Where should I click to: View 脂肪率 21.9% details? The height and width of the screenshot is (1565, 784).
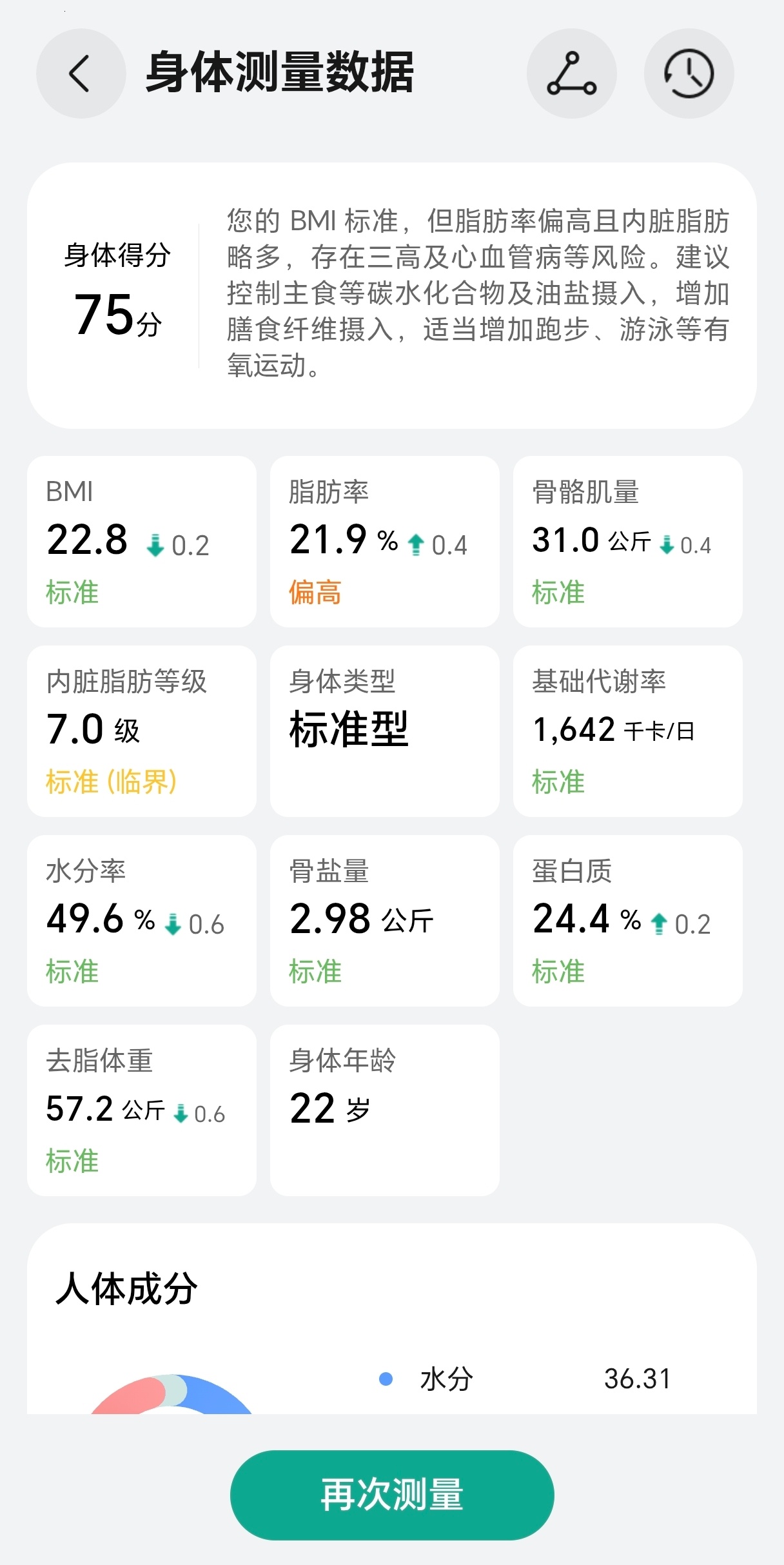385,542
